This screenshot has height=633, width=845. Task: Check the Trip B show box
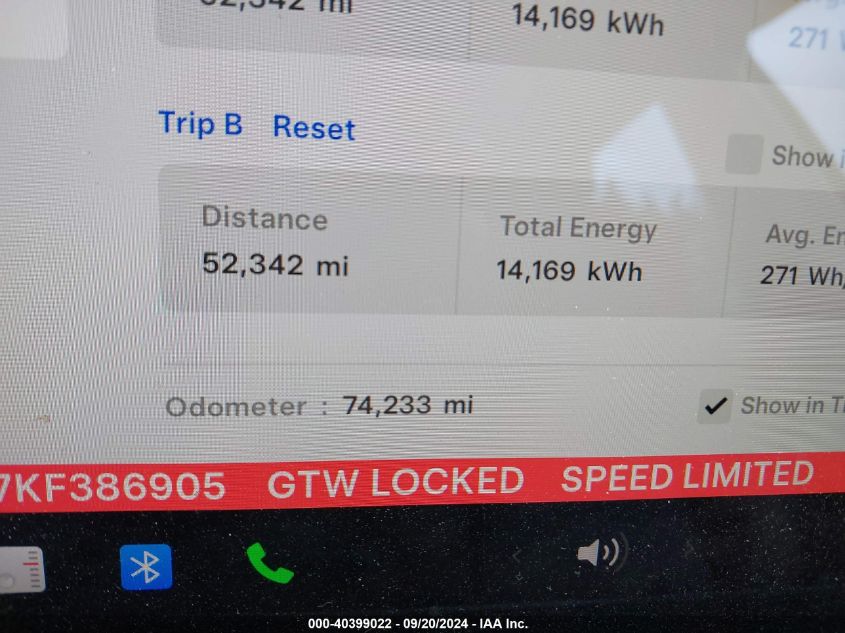click(x=744, y=155)
